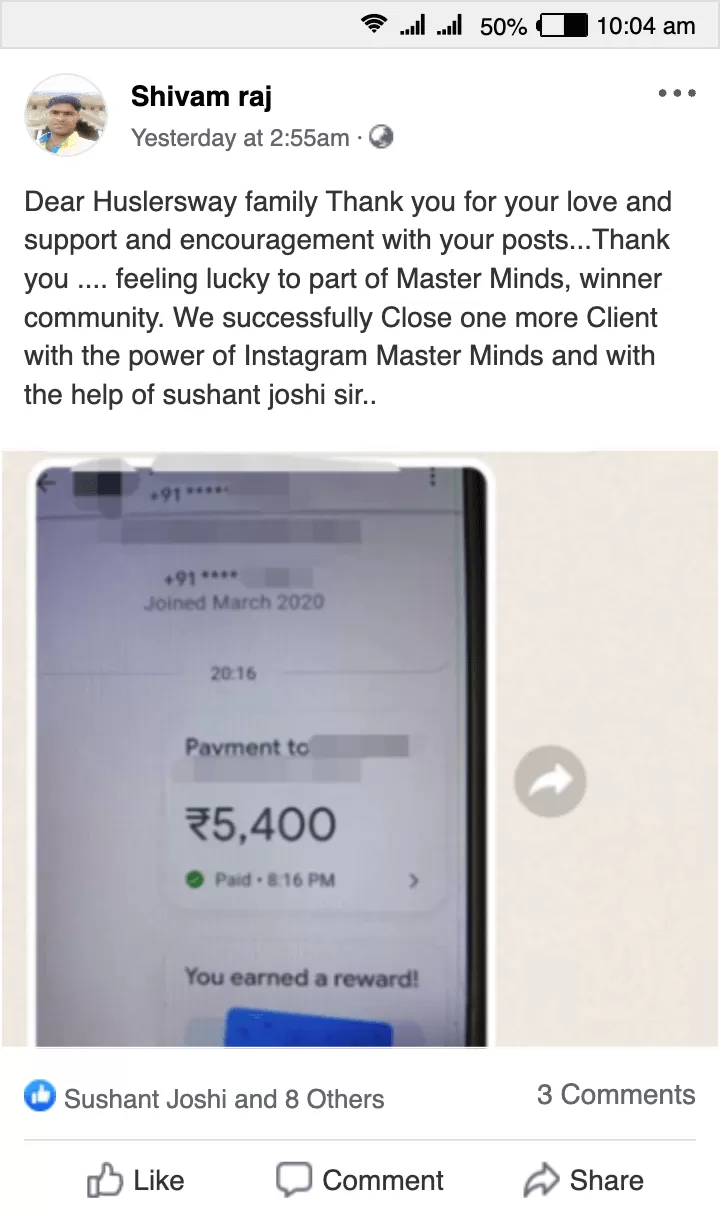720x1220 pixels.
Task: View reactions from Sushant Joshi and 8 Others
Action: coord(205,1098)
